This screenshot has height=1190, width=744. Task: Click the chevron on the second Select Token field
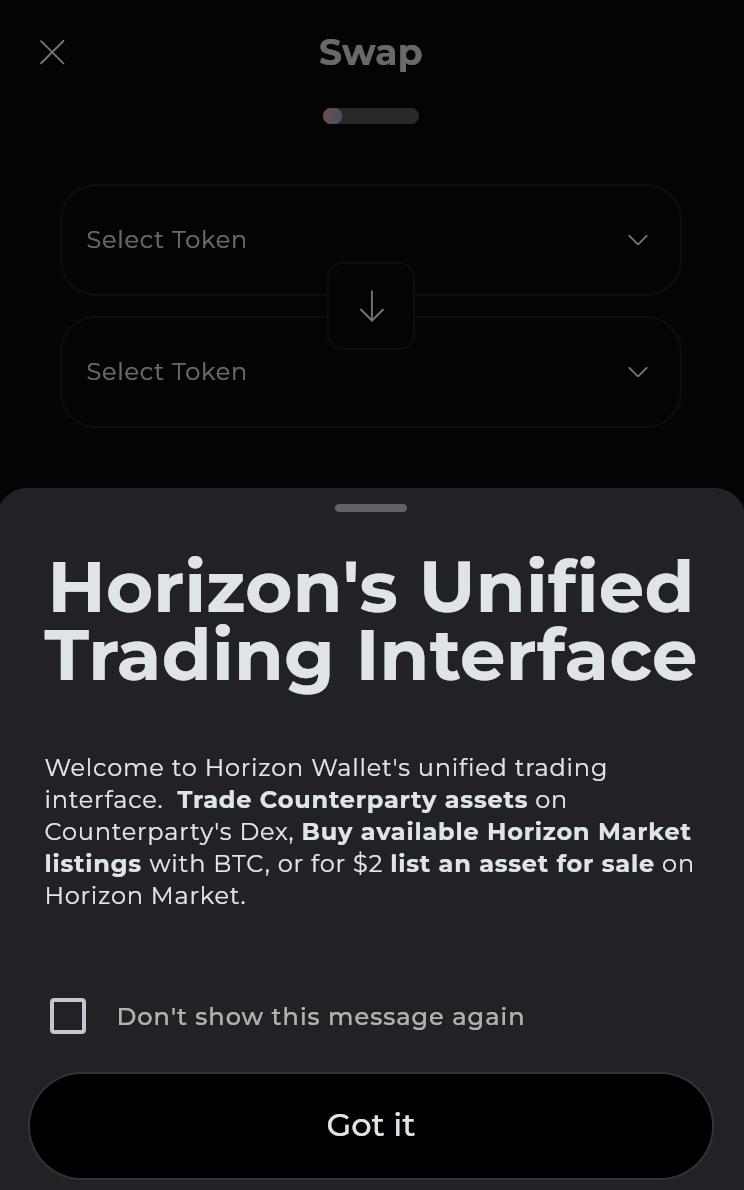(638, 371)
